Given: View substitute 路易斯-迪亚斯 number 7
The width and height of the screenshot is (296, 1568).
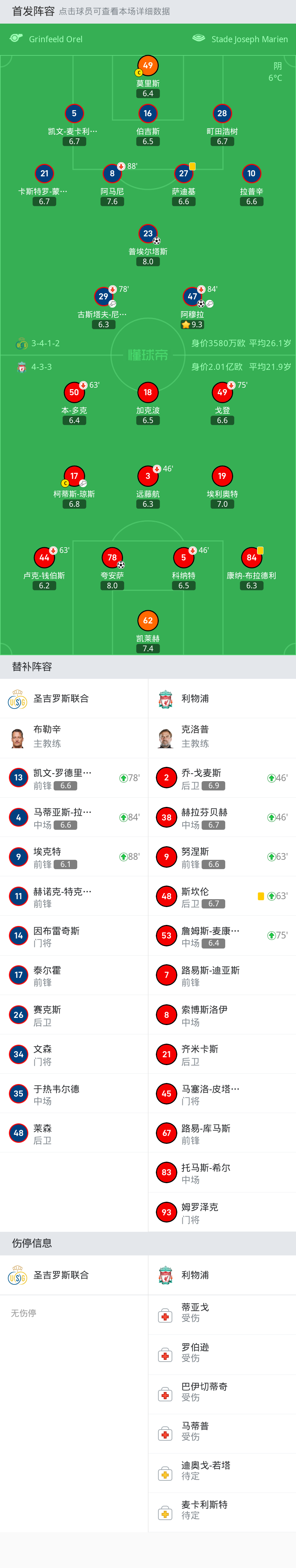Looking at the screenshot, I should tap(222, 975).
